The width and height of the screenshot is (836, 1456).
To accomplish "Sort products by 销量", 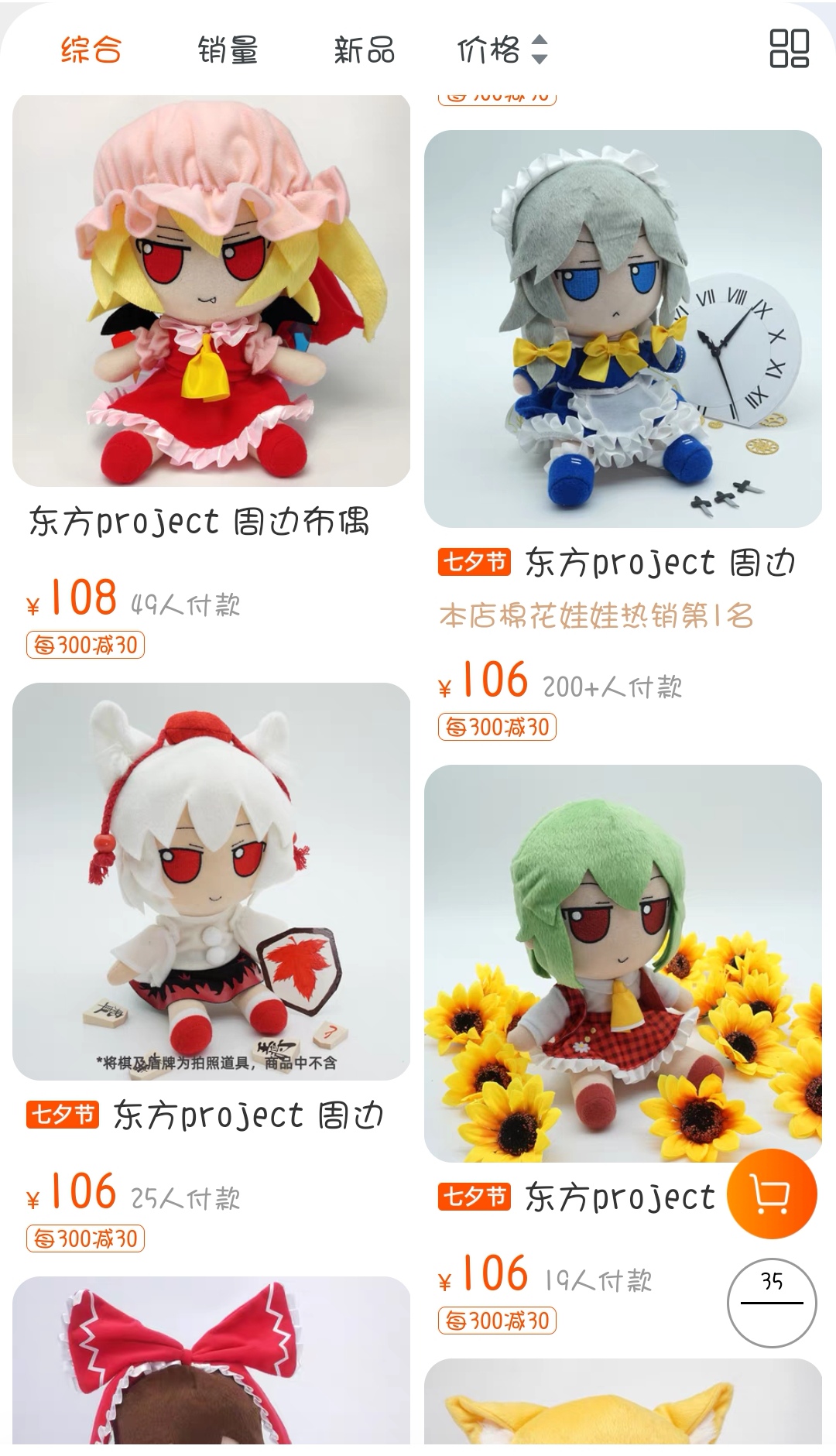I will coord(228,50).
